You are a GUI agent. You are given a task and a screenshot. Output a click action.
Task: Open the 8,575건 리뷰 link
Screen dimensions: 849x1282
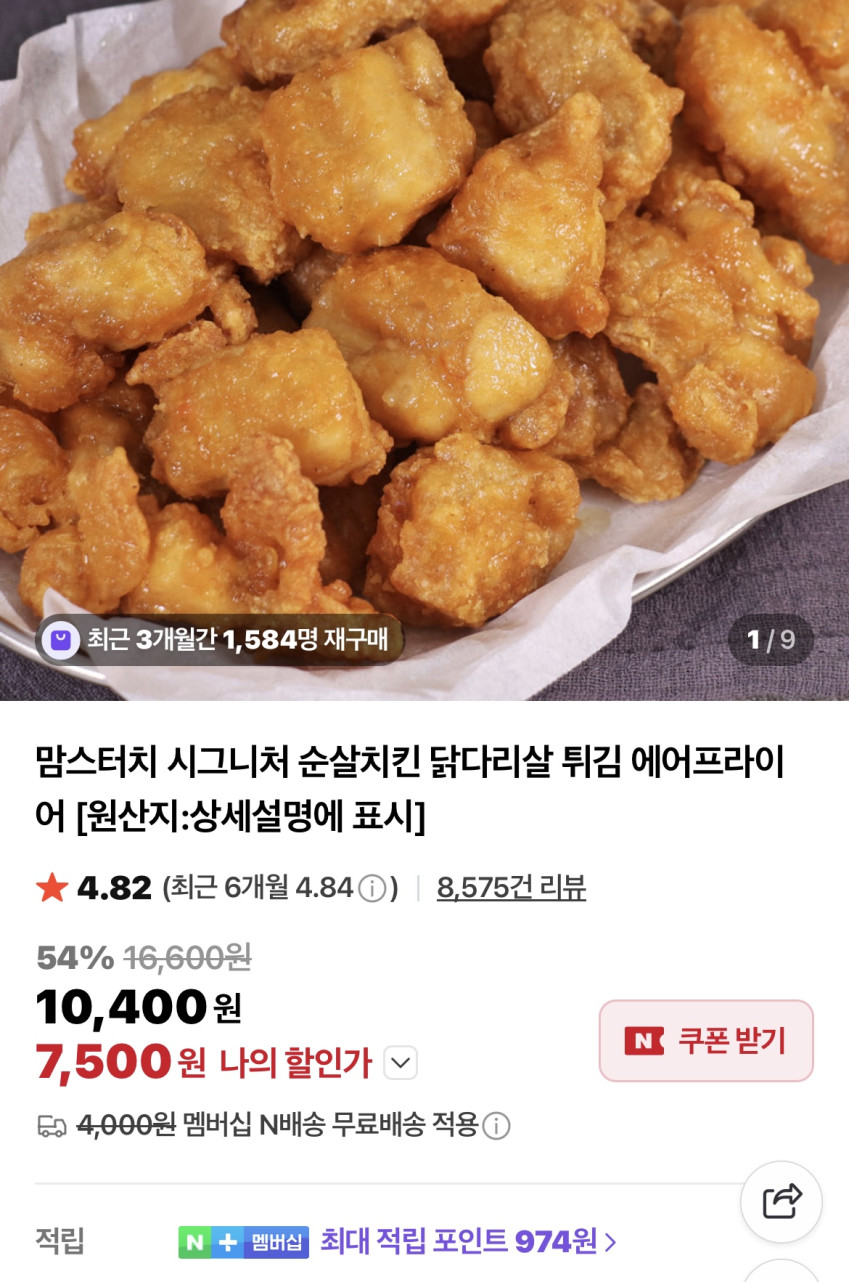point(511,887)
